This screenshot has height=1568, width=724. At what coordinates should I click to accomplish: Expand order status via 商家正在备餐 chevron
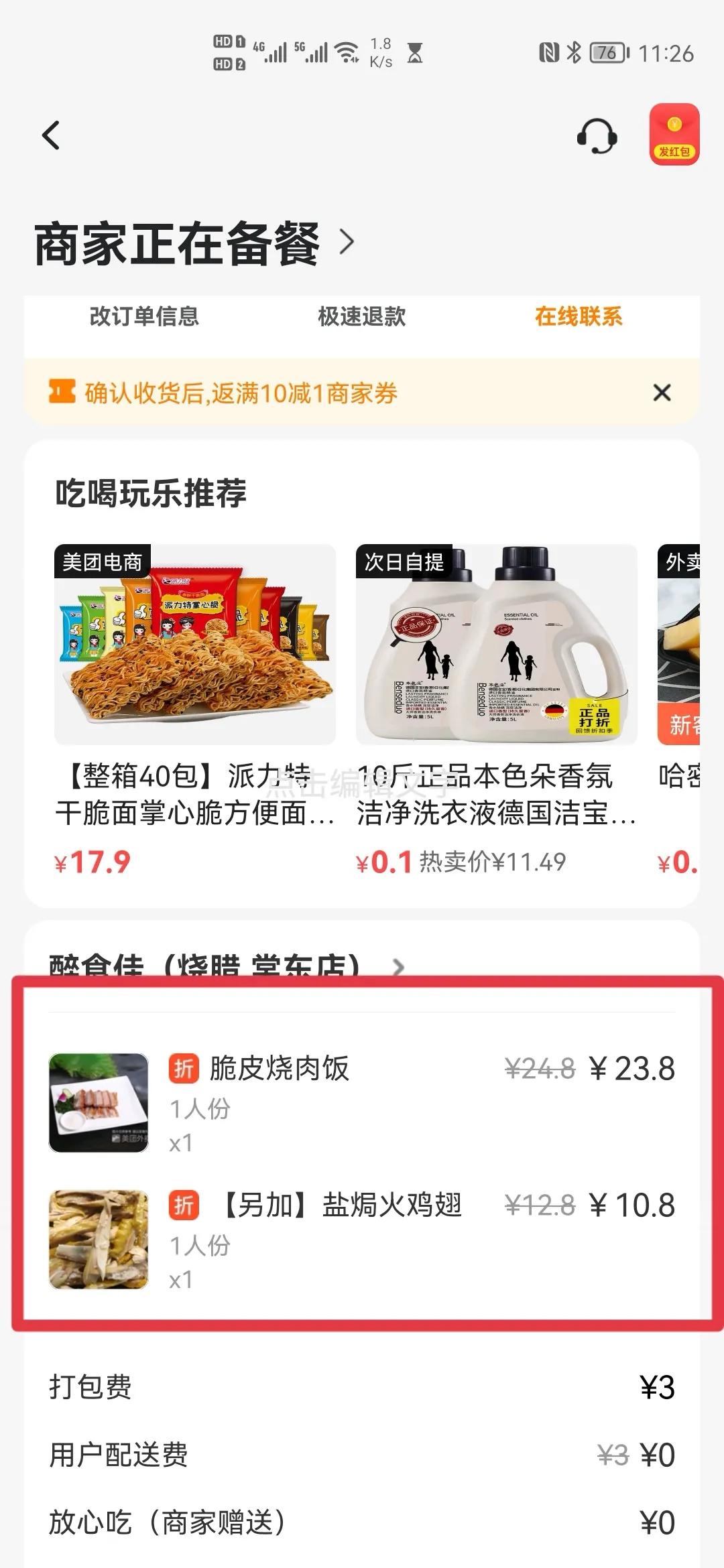346,244
